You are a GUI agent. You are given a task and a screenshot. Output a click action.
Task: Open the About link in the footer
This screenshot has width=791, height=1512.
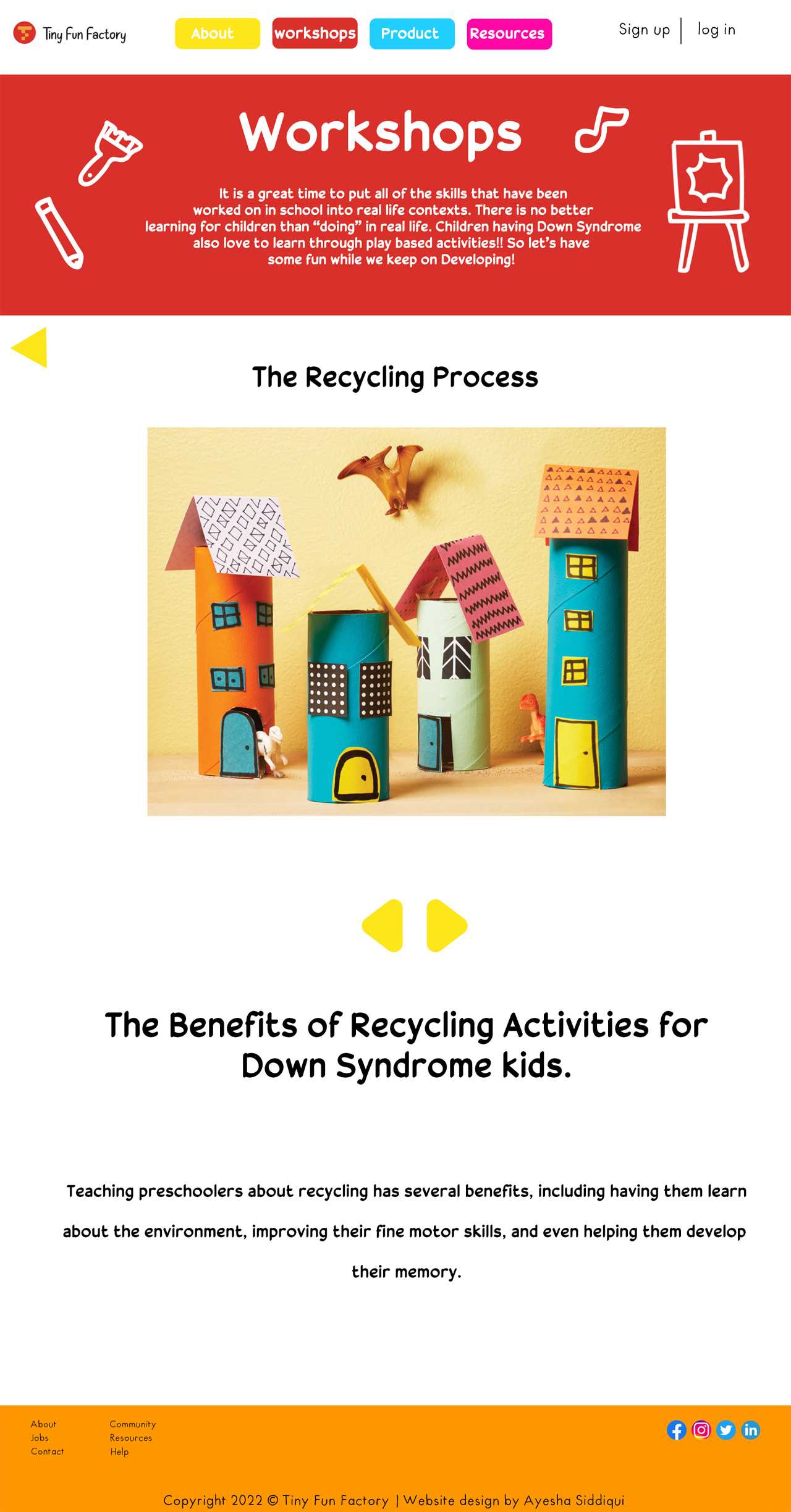(43, 1424)
